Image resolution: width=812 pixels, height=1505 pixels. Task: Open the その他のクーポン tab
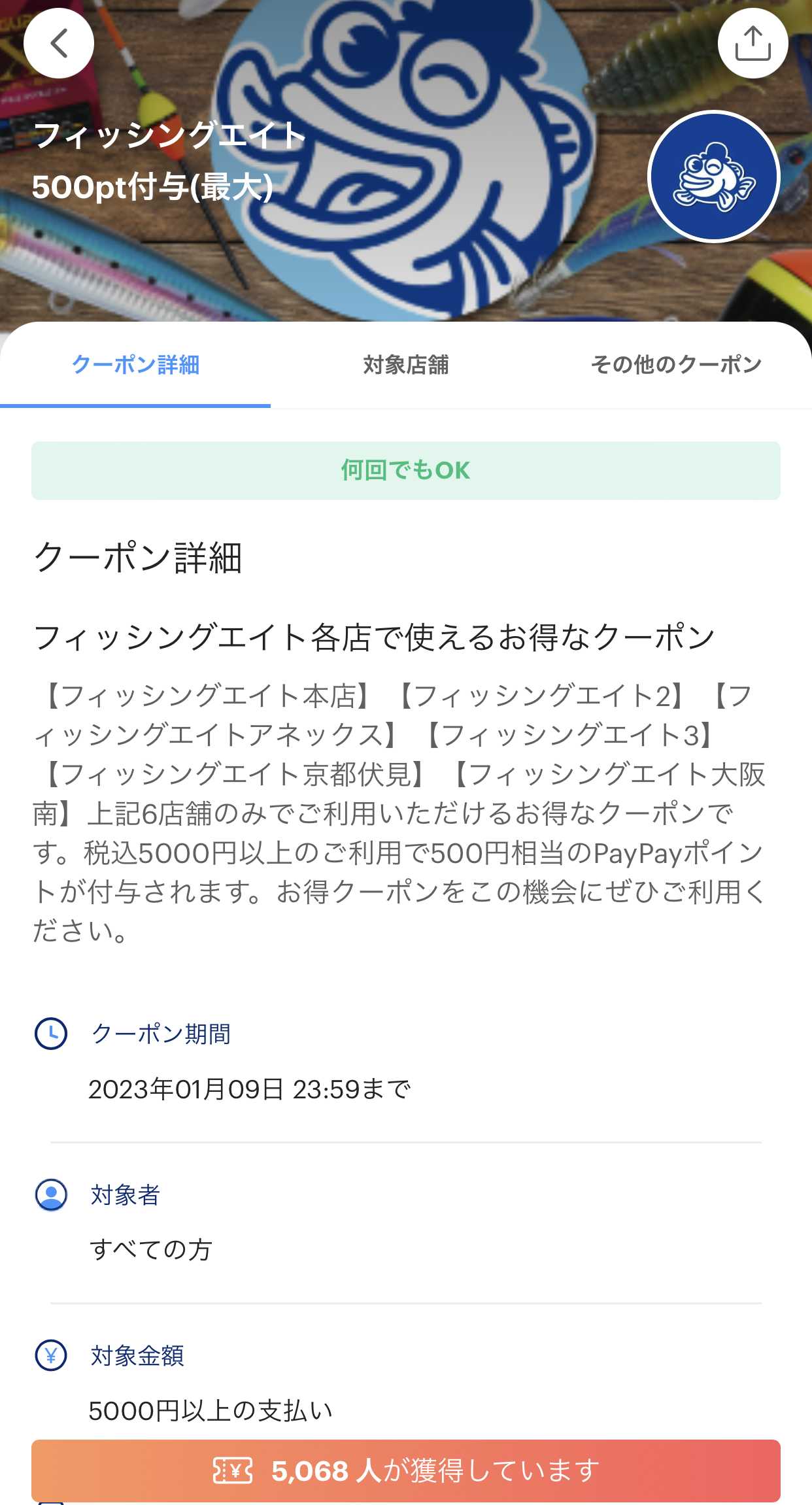point(676,365)
